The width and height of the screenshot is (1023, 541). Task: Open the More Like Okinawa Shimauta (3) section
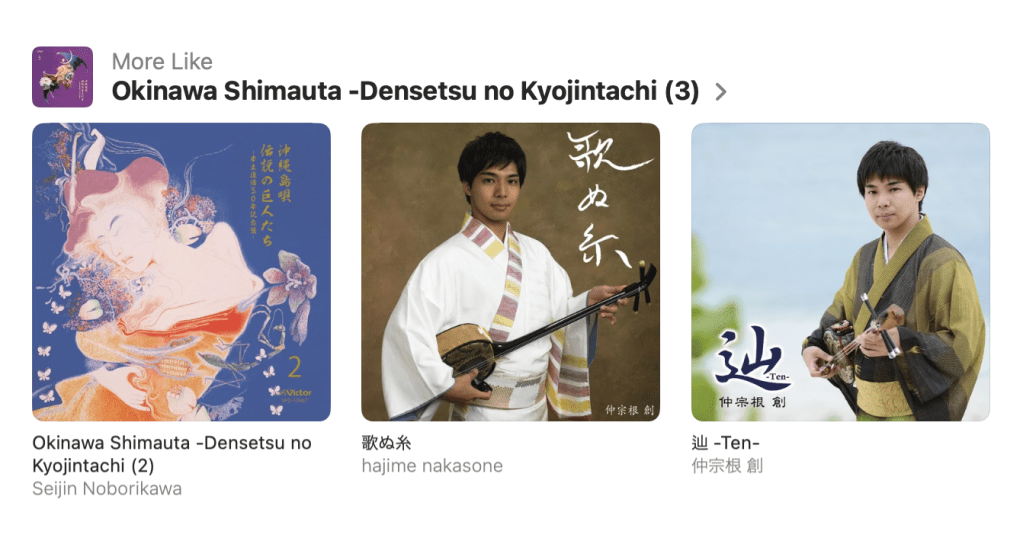click(x=405, y=91)
